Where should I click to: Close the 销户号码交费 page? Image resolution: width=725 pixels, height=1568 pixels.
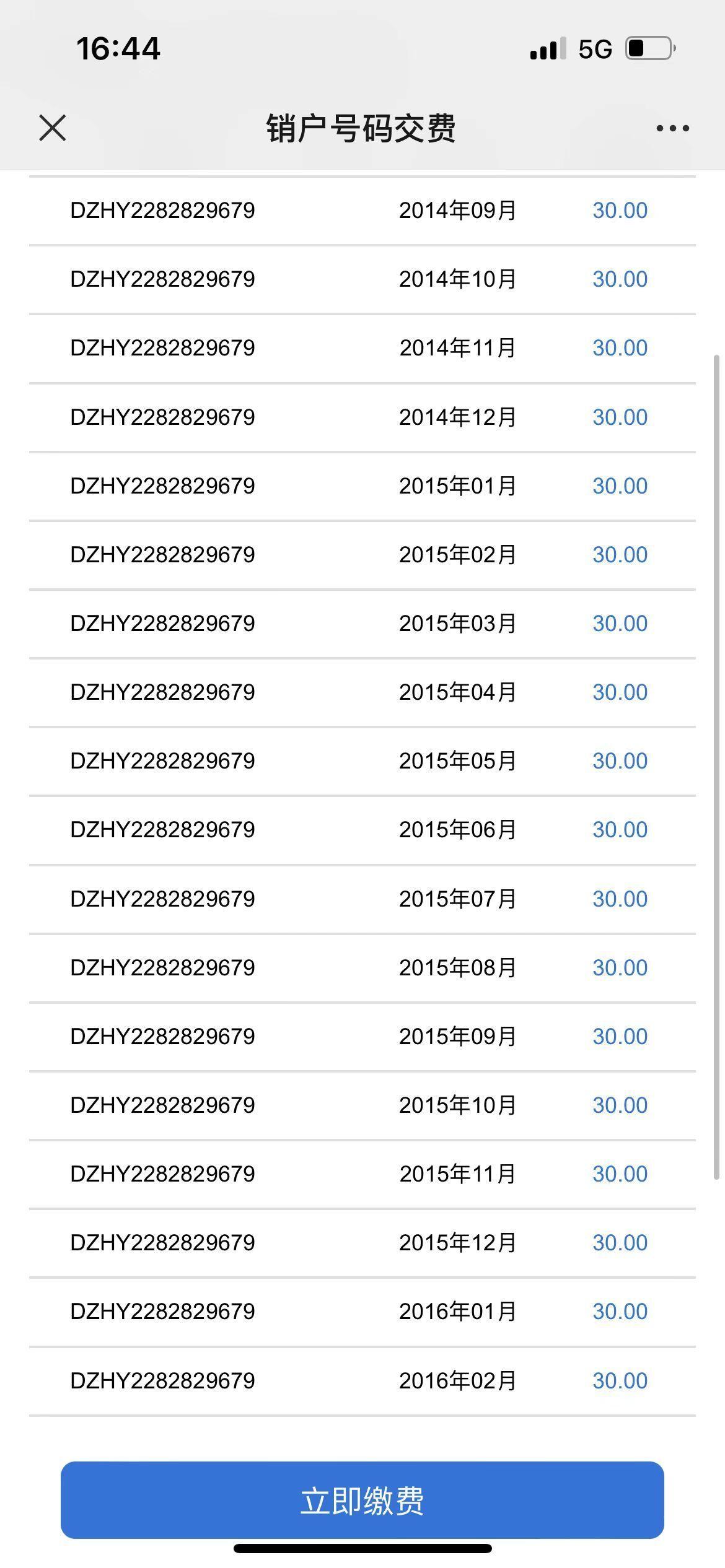click(x=53, y=128)
